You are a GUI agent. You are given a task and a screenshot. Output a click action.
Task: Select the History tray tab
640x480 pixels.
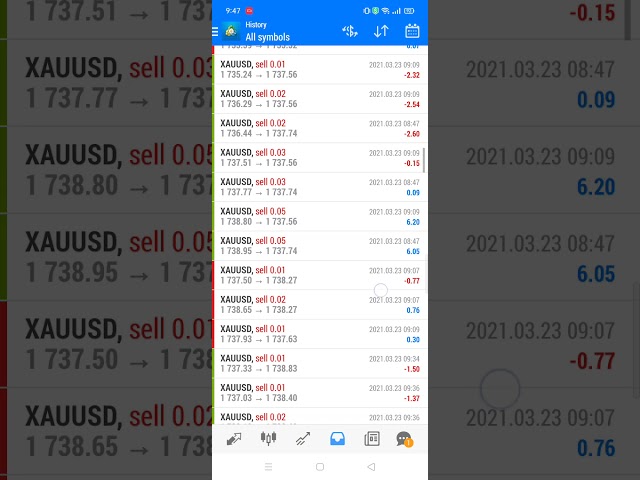[x=337, y=438]
